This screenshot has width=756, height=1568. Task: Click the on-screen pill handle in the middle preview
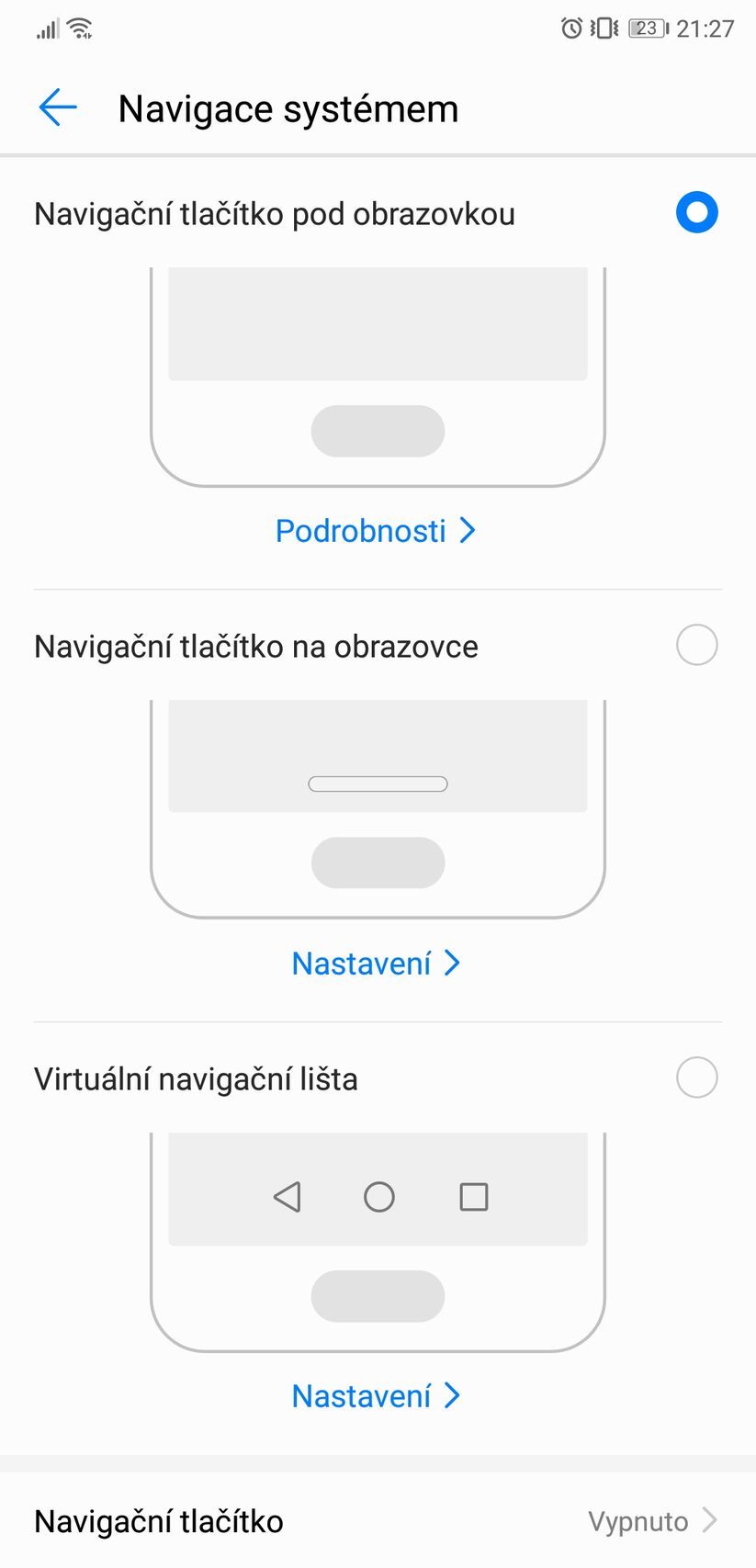[378, 784]
